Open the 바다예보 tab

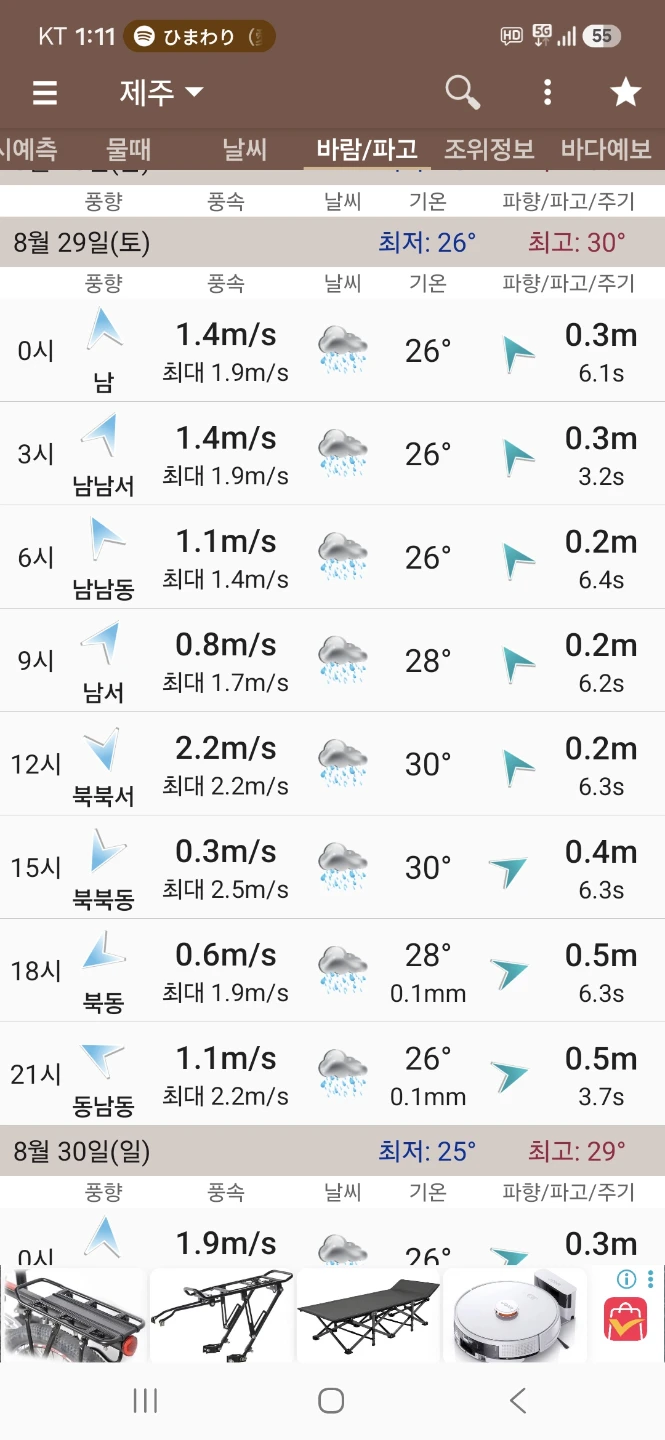(x=606, y=150)
